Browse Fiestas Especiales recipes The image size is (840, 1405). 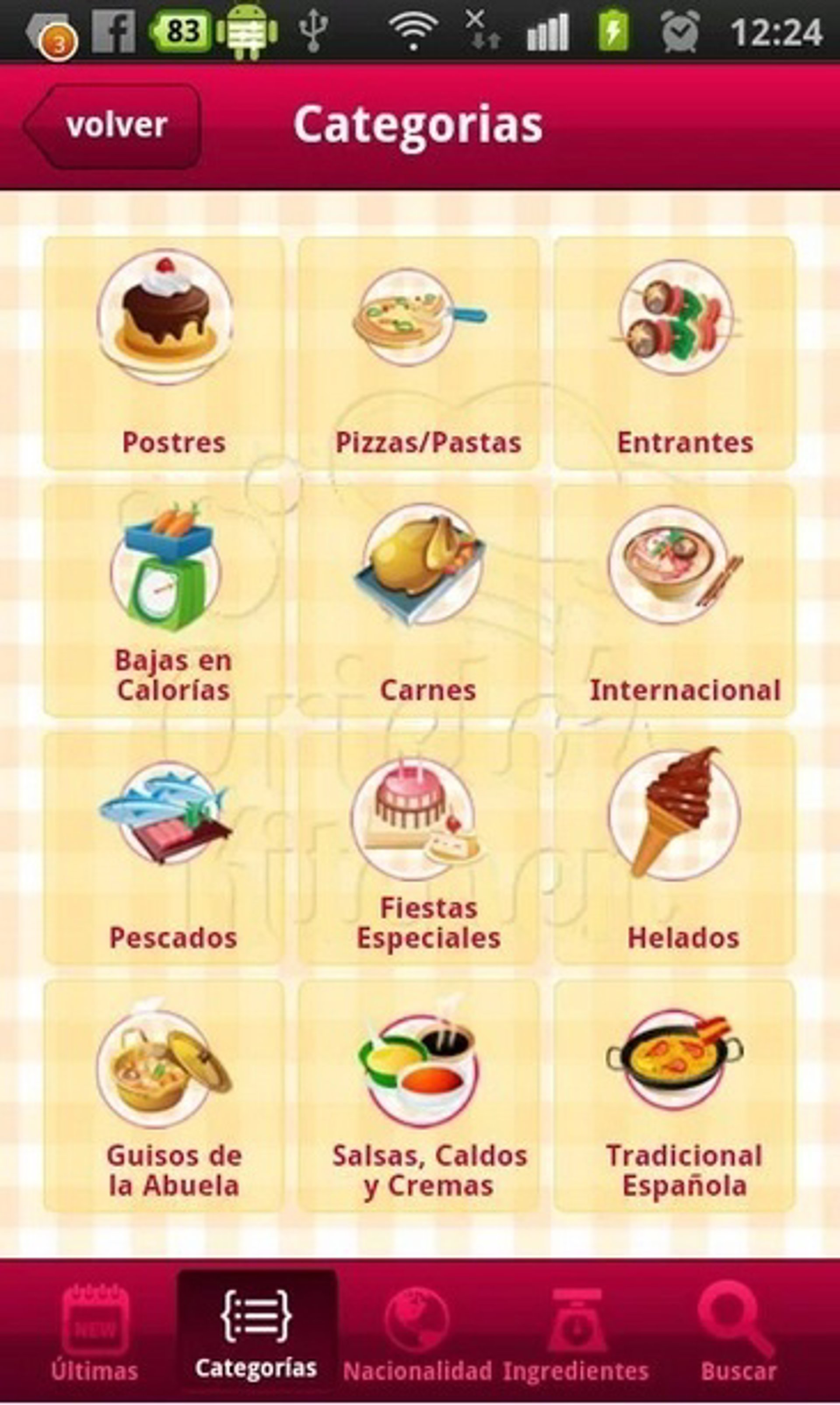(419, 848)
